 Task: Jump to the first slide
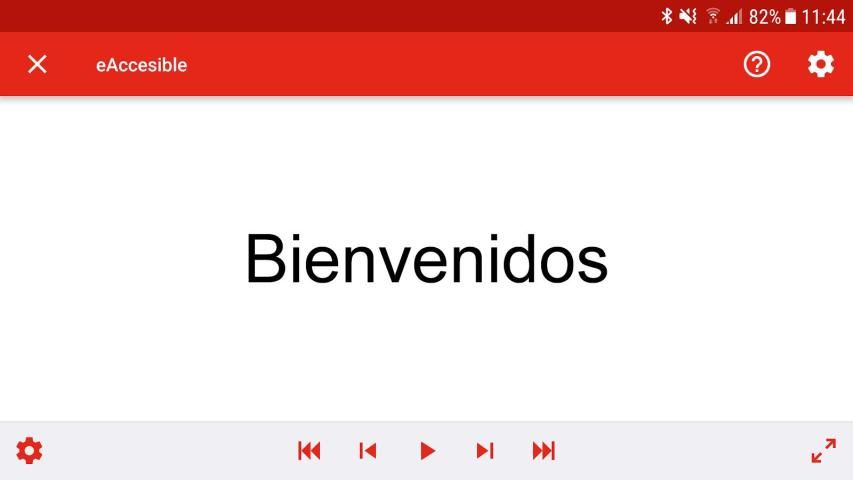point(309,451)
